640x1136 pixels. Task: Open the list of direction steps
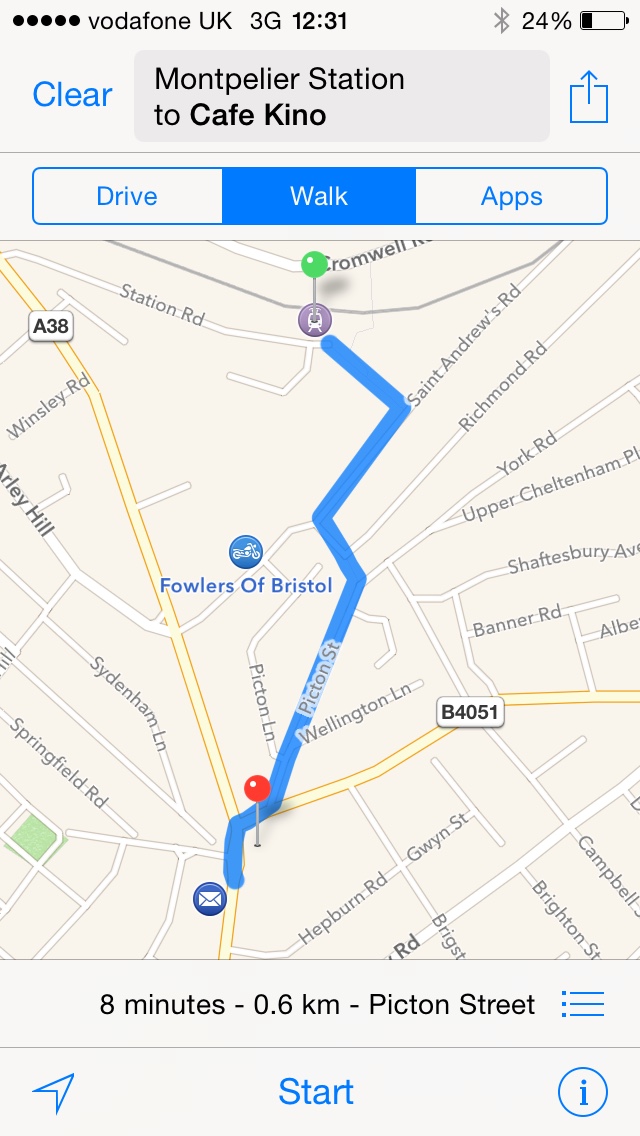[583, 1003]
